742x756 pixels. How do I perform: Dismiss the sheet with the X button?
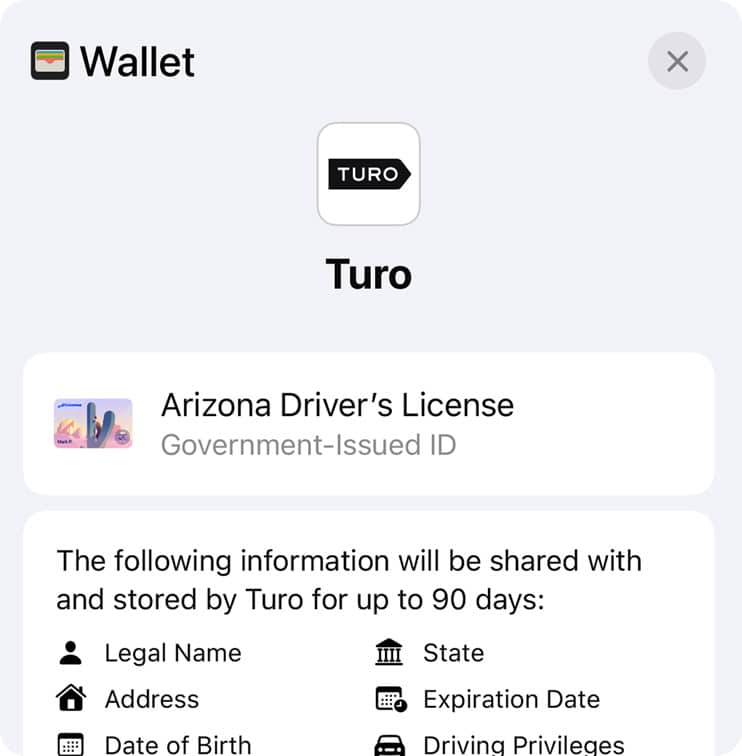tap(677, 61)
